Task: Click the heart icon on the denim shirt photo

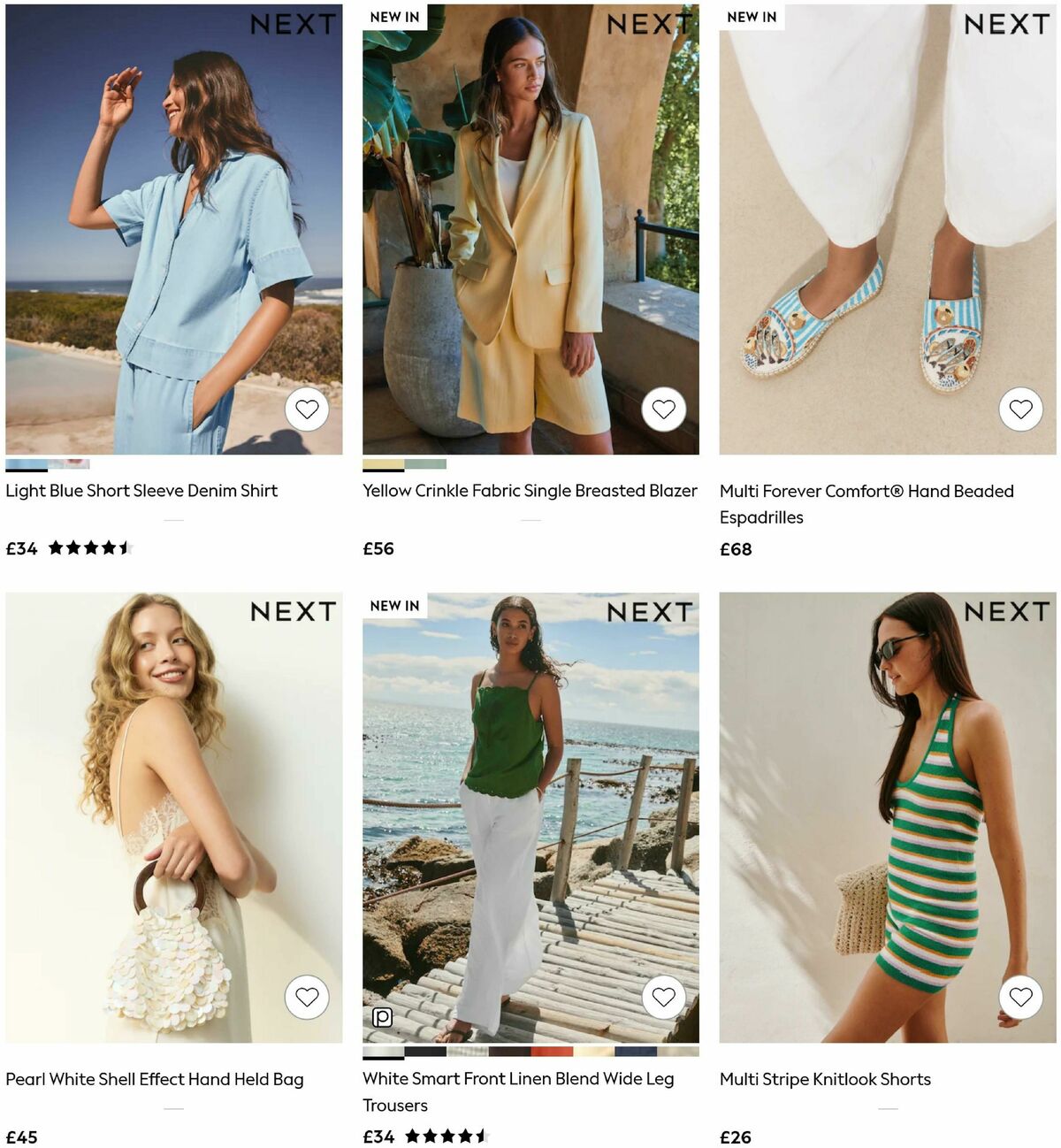Action: tap(306, 409)
